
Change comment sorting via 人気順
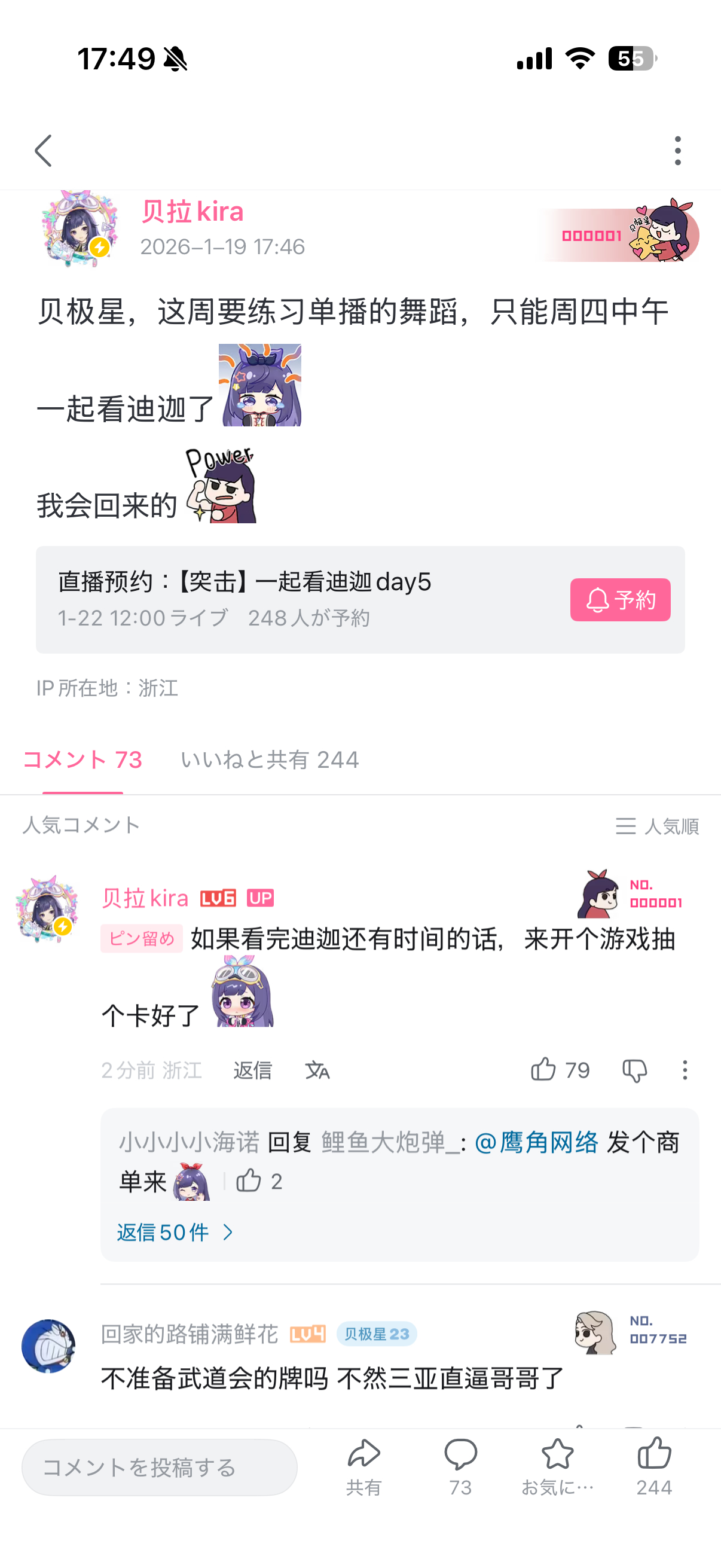pos(656,826)
